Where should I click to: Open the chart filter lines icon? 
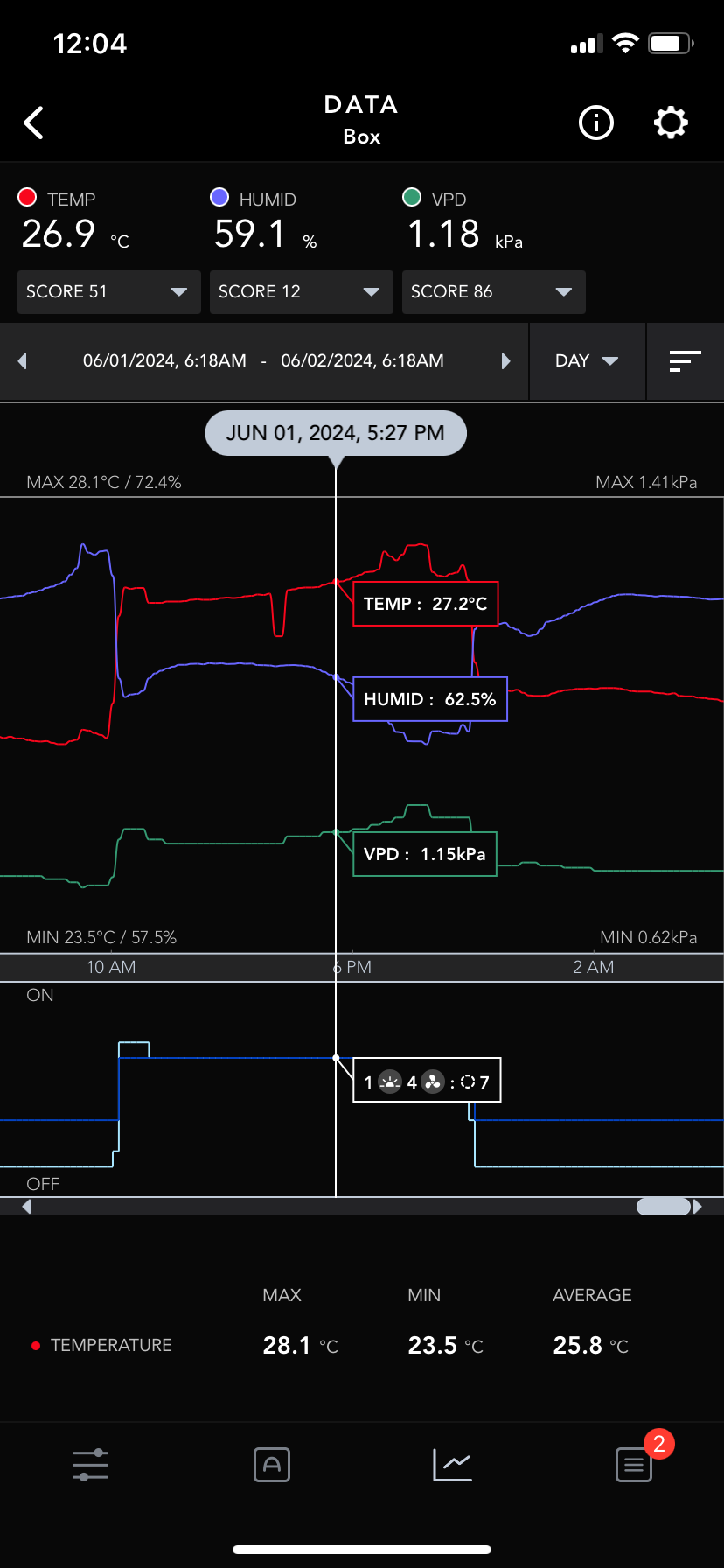[x=685, y=361]
